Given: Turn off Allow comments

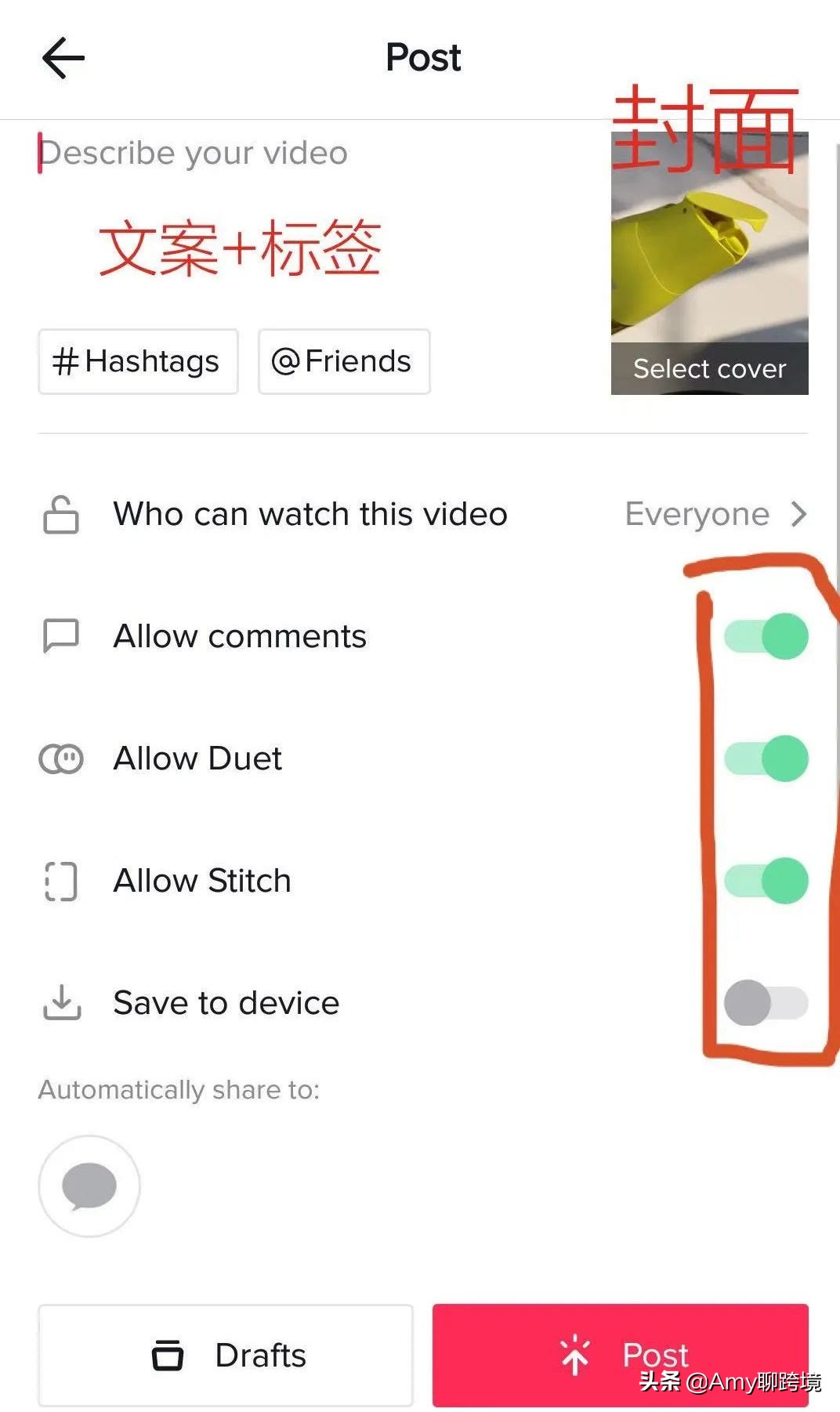Looking at the screenshot, I should 766,636.
